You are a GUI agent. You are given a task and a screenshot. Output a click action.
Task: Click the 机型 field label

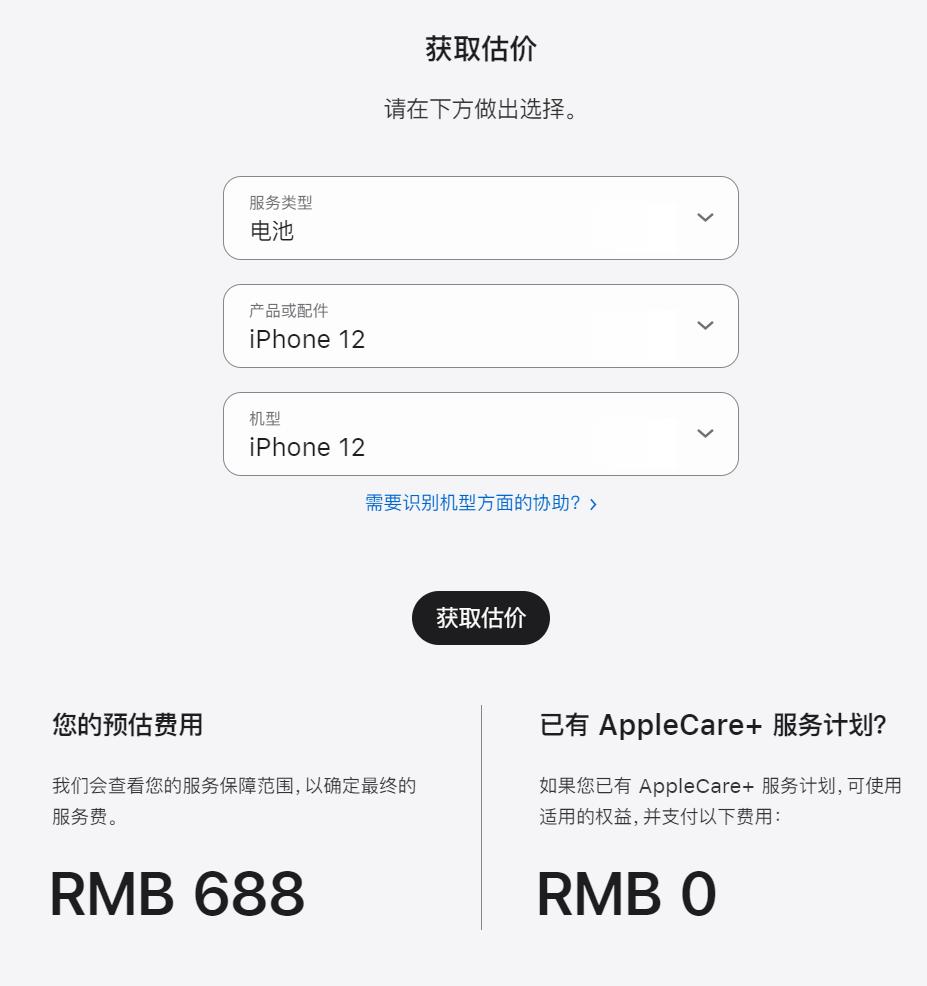click(x=264, y=418)
